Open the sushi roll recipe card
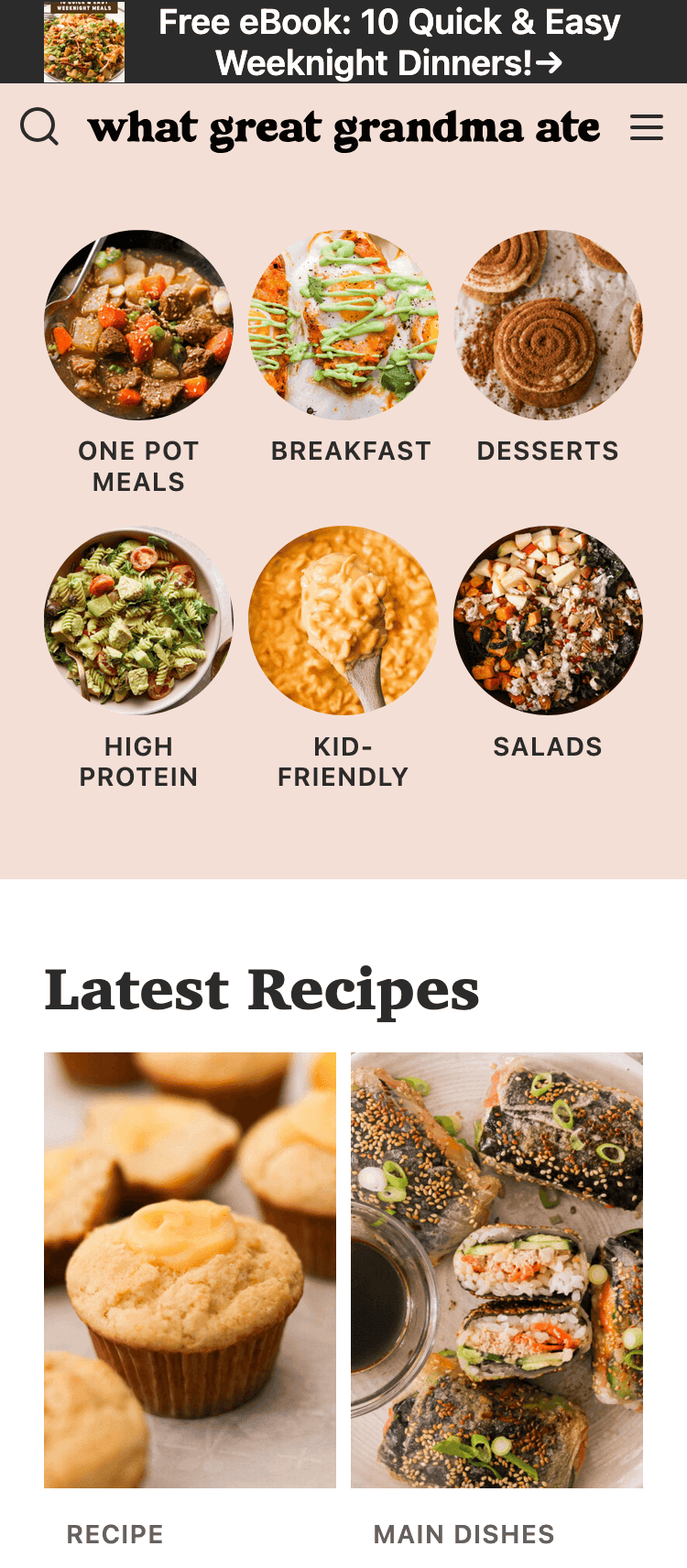Viewport: 687px width, 1568px height. click(496, 1269)
